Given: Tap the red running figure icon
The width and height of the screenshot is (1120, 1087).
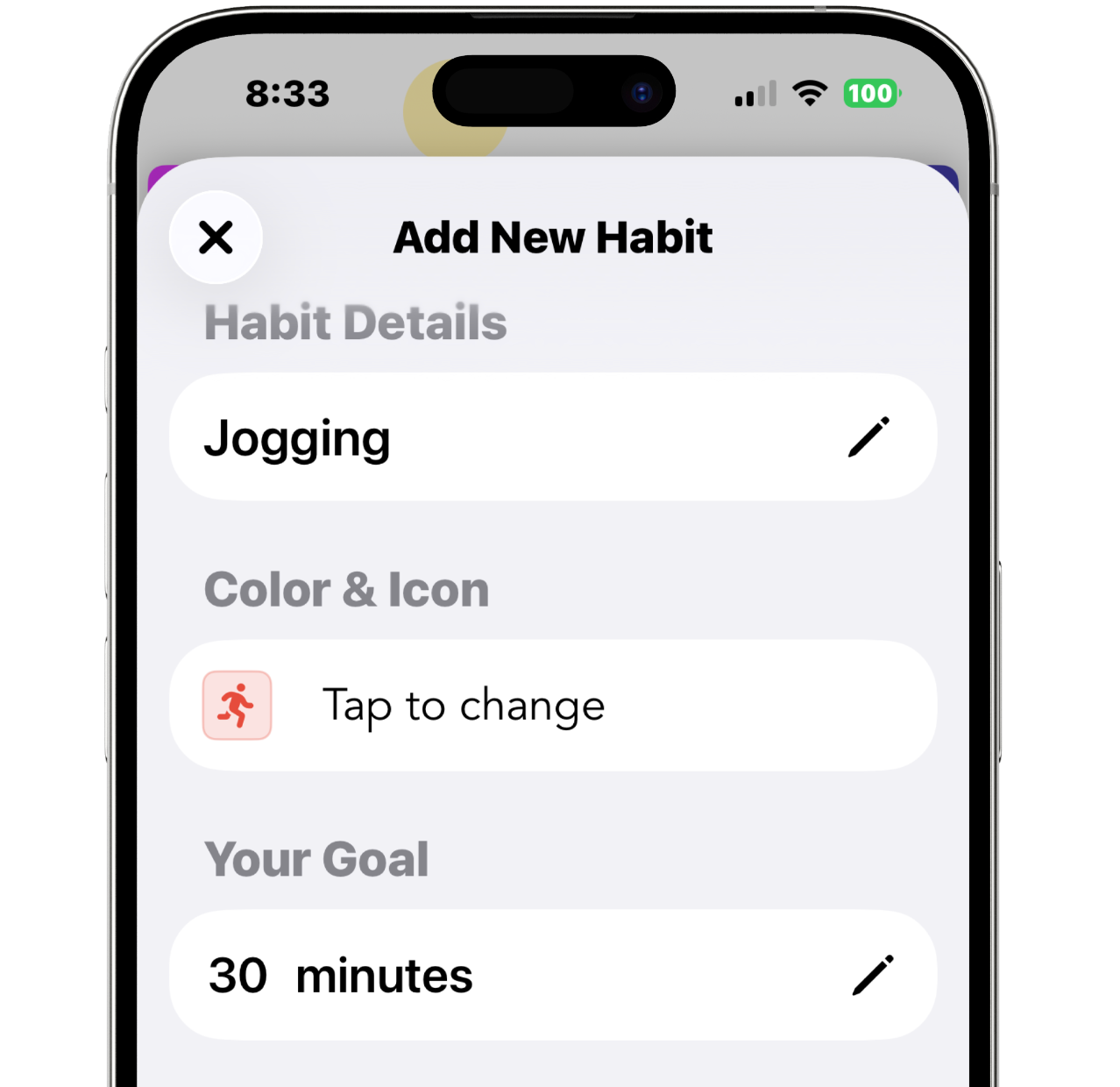Looking at the screenshot, I should tap(237, 706).
